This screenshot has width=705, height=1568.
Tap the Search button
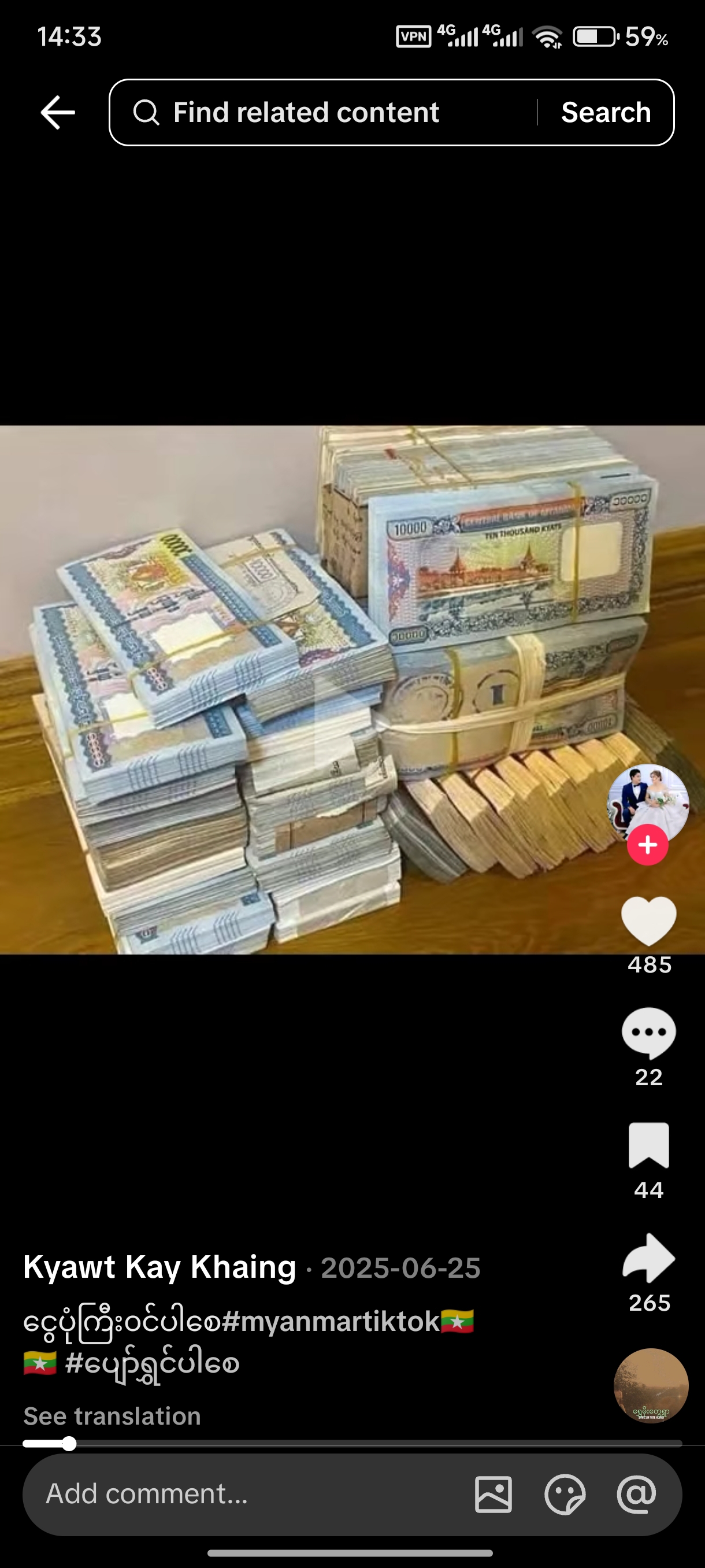tap(606, 113)
